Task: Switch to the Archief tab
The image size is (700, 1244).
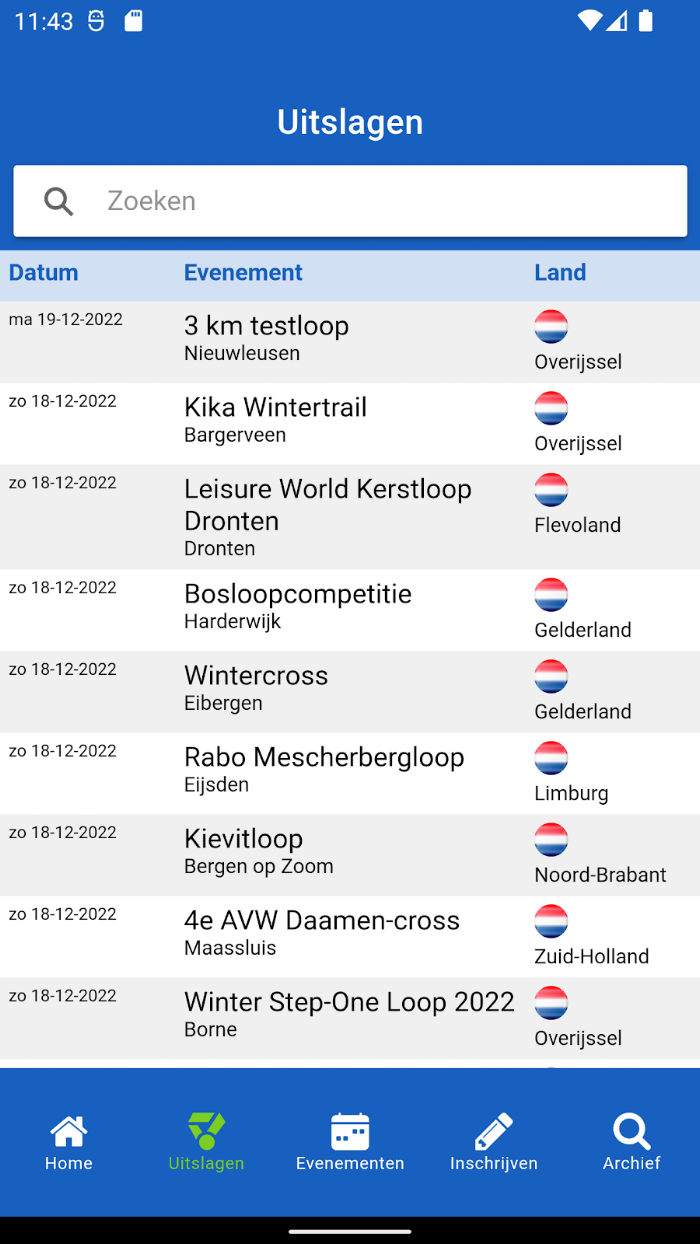Action: pyautogui.click(x=631, y=1142)
